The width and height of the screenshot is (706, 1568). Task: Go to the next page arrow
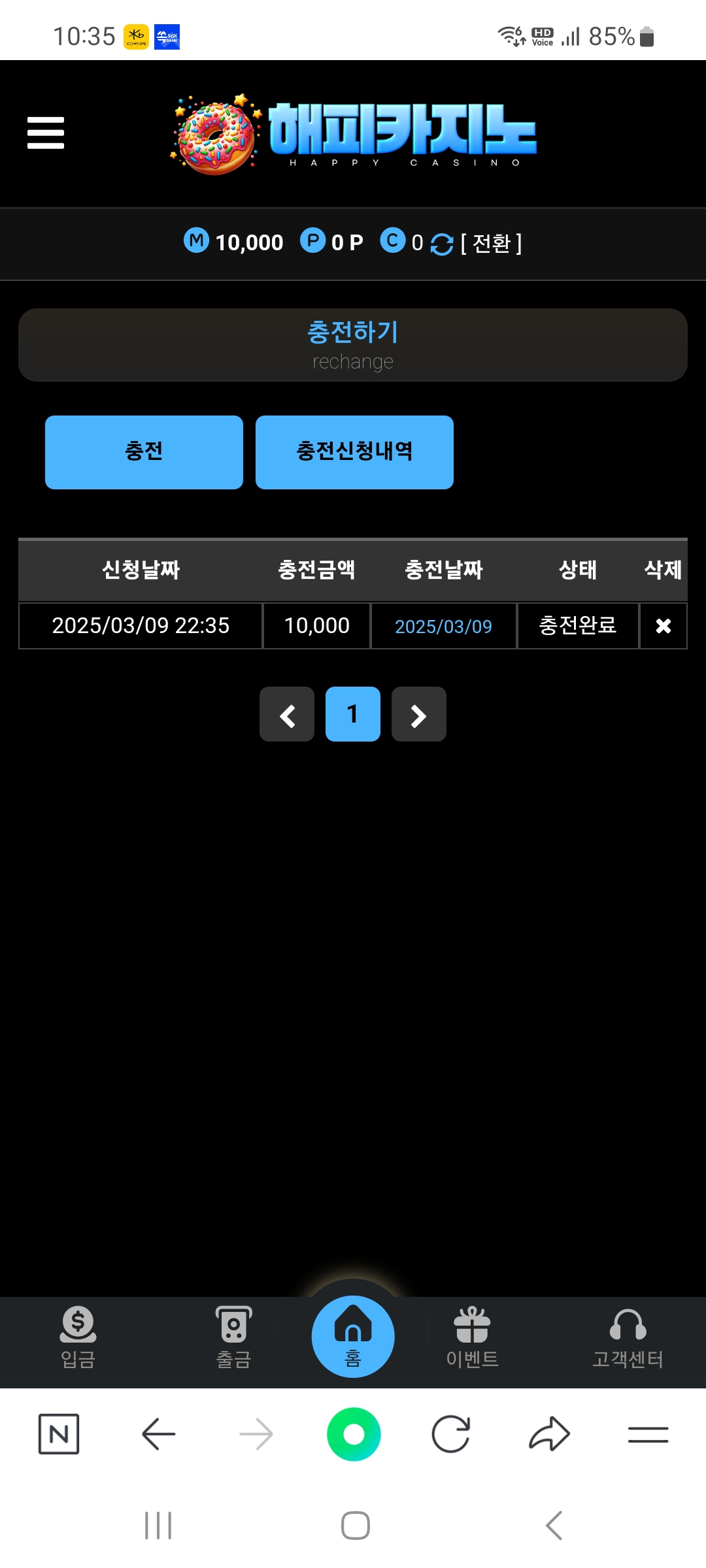click(x=418, y=714)
